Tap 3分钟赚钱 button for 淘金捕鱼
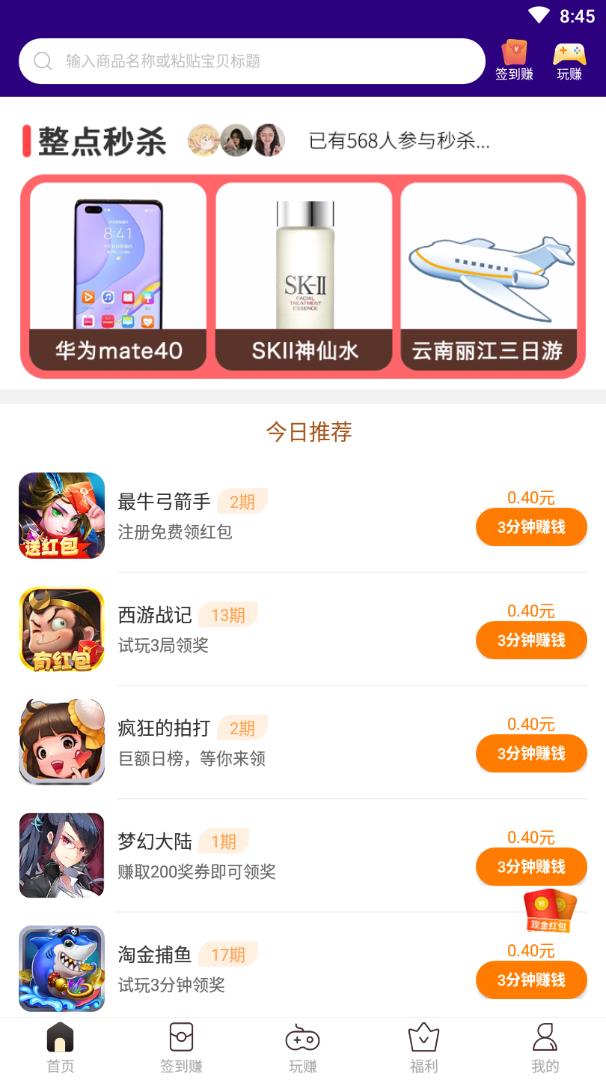606x1080 pixels. point(530,979)
